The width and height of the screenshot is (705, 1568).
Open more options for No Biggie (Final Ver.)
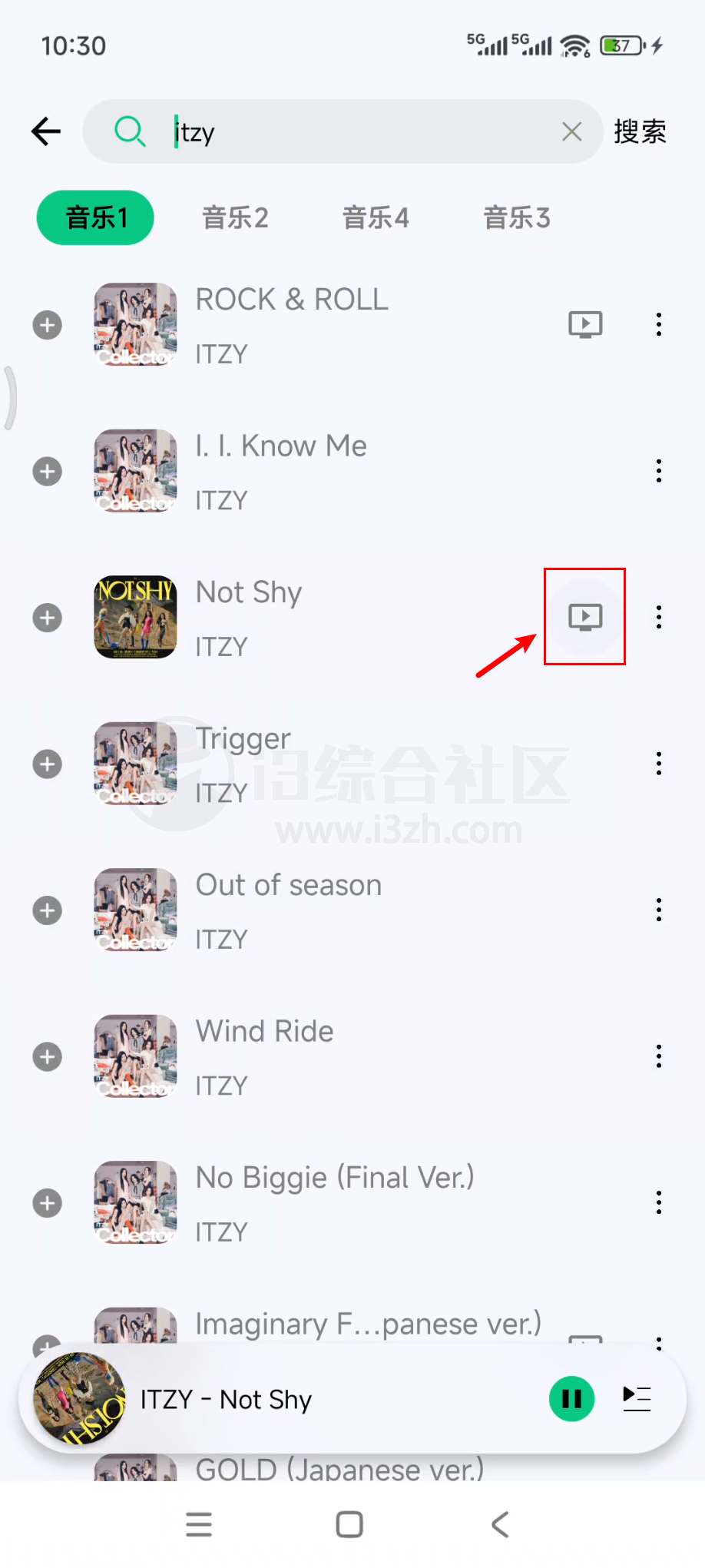pyautogui.click(x=658, y=1203)
